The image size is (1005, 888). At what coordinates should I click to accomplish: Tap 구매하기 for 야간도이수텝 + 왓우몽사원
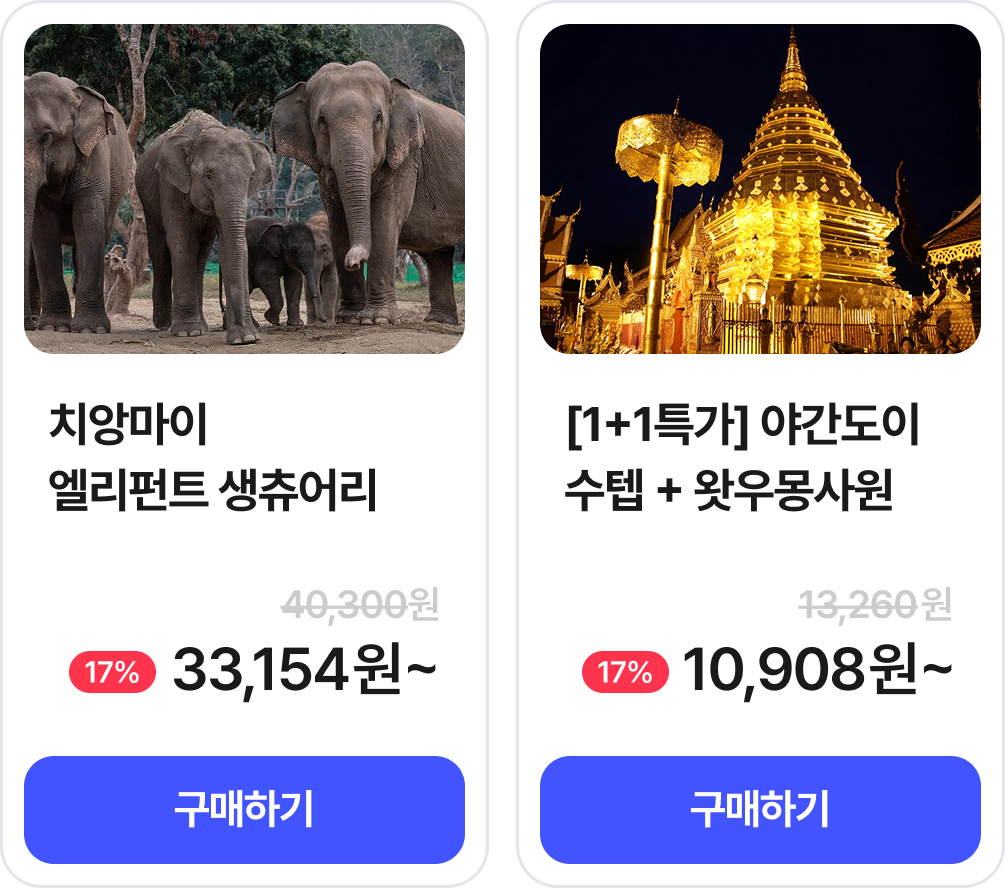(760, 809)
